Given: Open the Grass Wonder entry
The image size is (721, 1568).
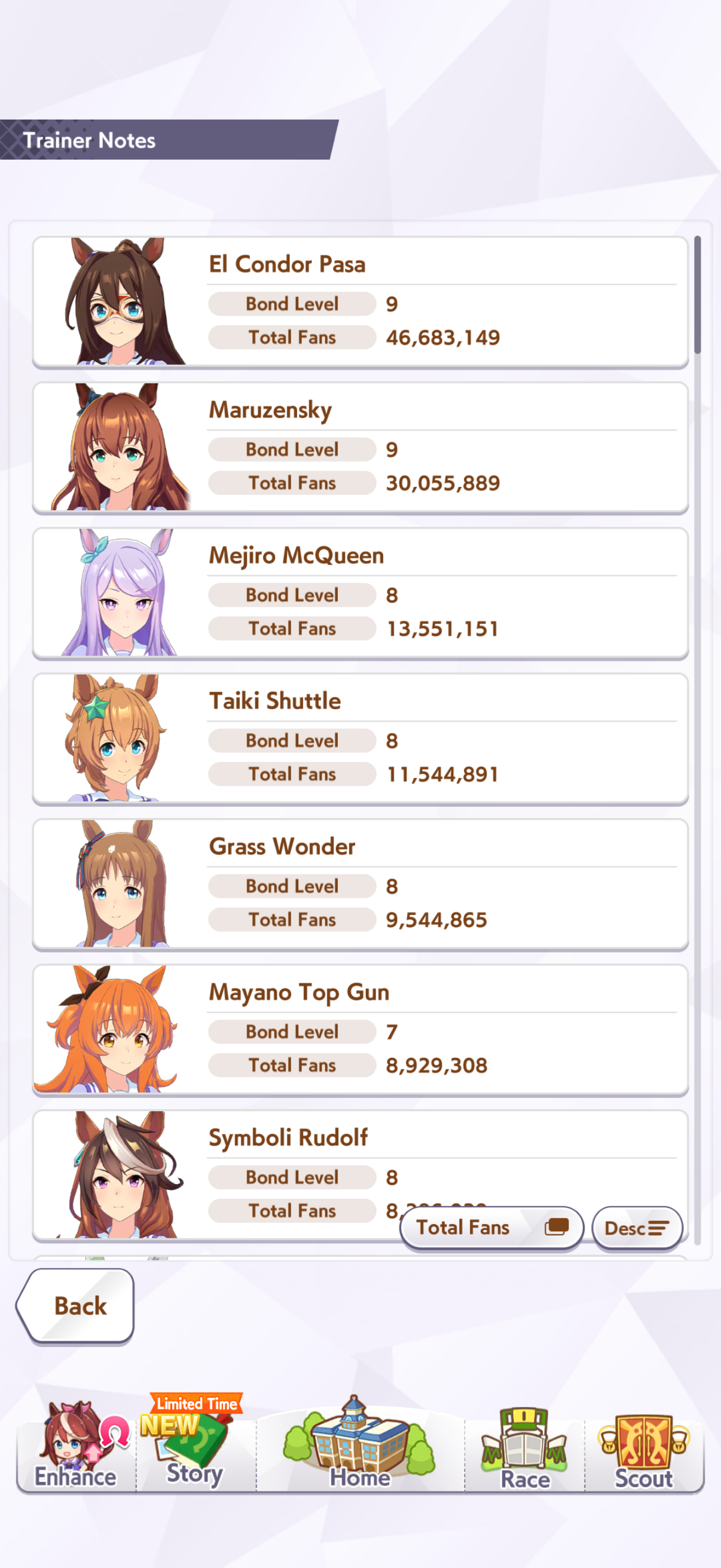Looking at the screenshot, I should tap(360, 884).
